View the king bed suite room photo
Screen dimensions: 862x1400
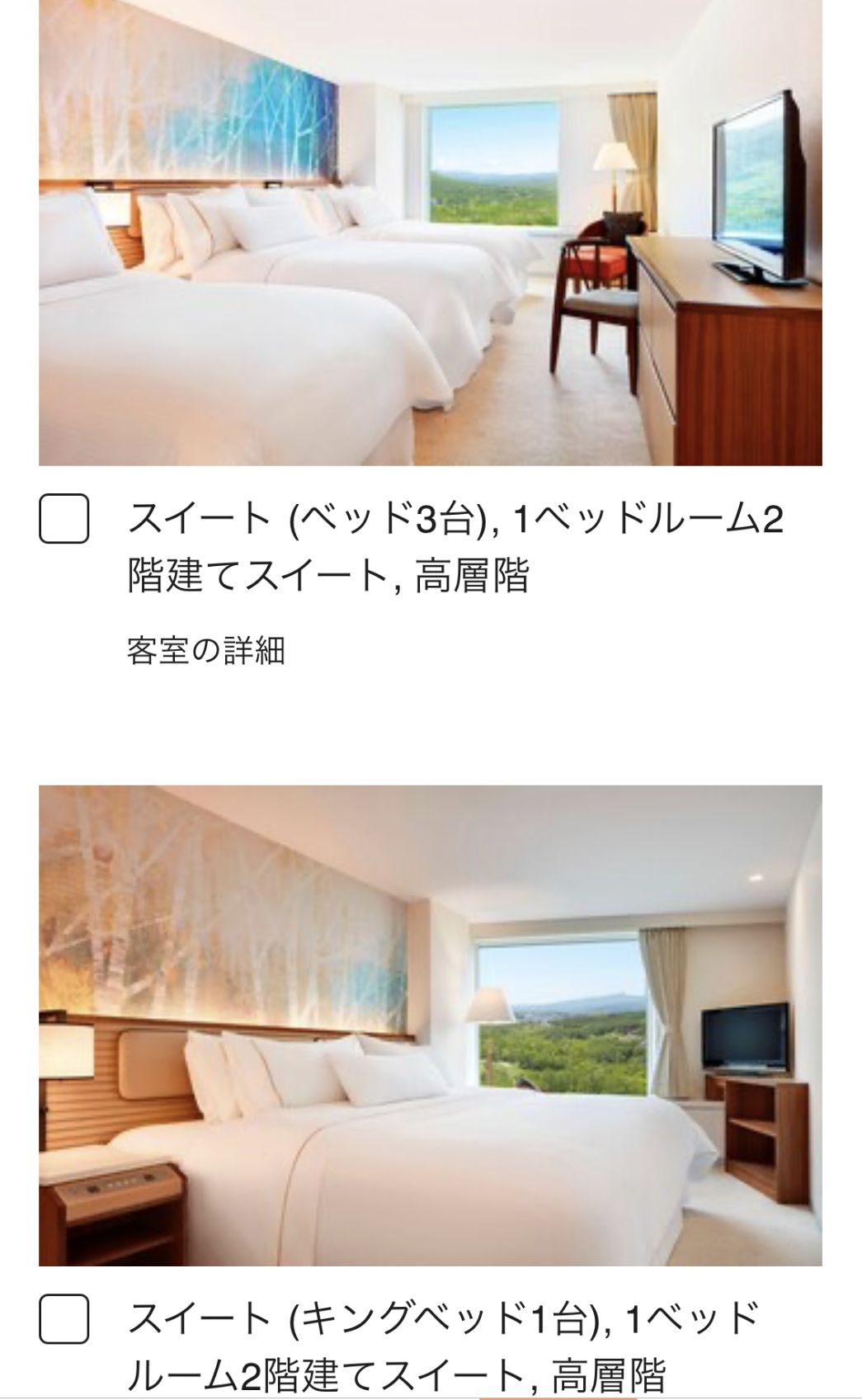click(x=430, y=1025)
